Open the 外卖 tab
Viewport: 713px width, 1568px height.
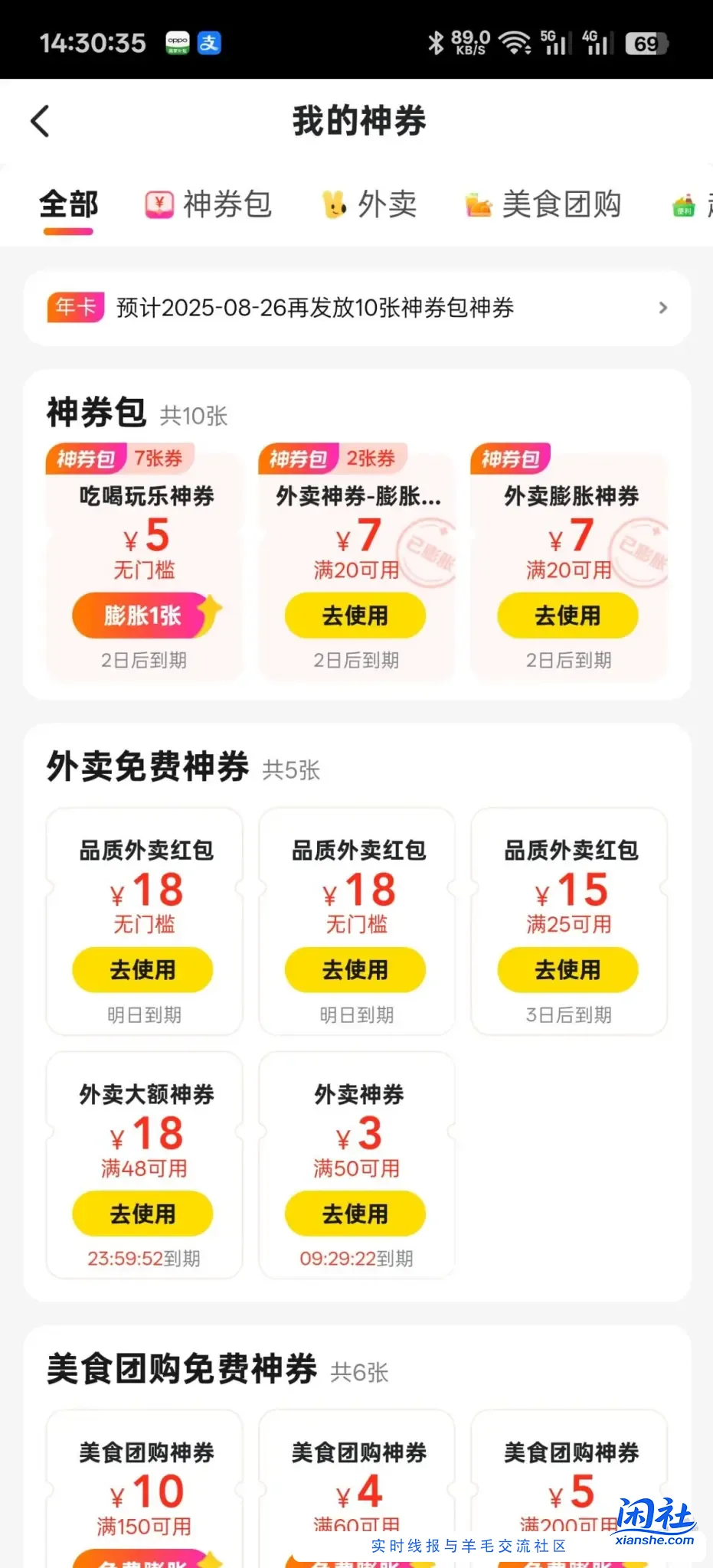tap(387, 204)
